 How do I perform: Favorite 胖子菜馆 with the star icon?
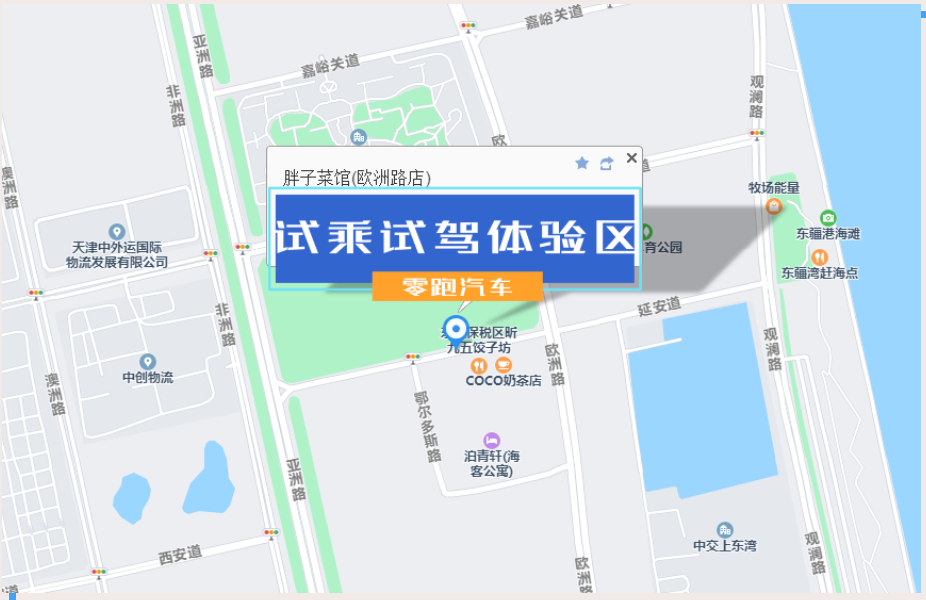582,163
